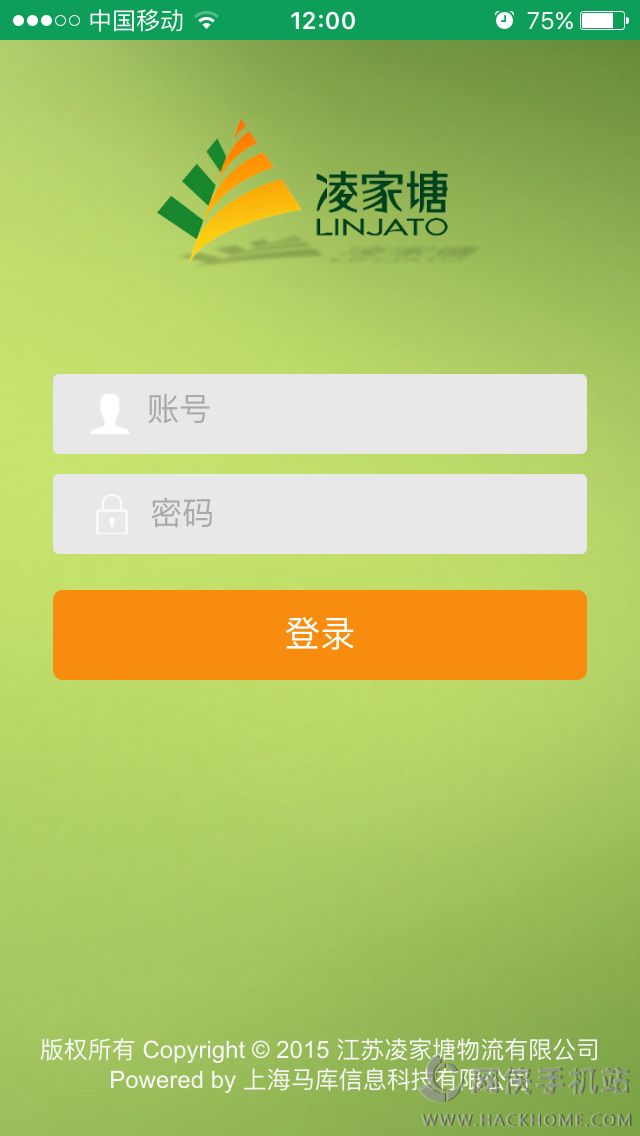The height and width of the screenshot is (1136, 640).
Task: Tap the 账号 account input field
Action: coord(340,413)
